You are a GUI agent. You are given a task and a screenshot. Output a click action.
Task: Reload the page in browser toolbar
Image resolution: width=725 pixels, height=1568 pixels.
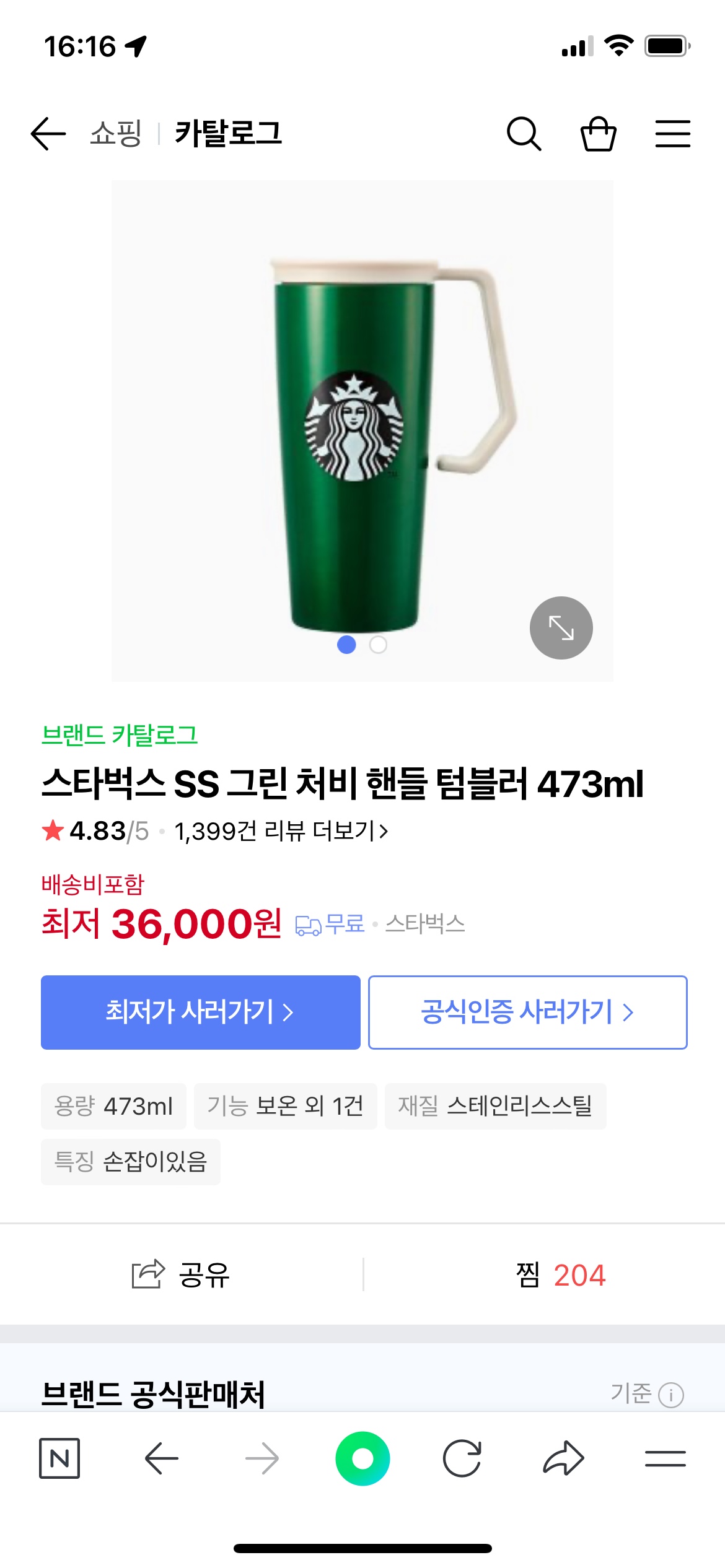(462, 1458)
